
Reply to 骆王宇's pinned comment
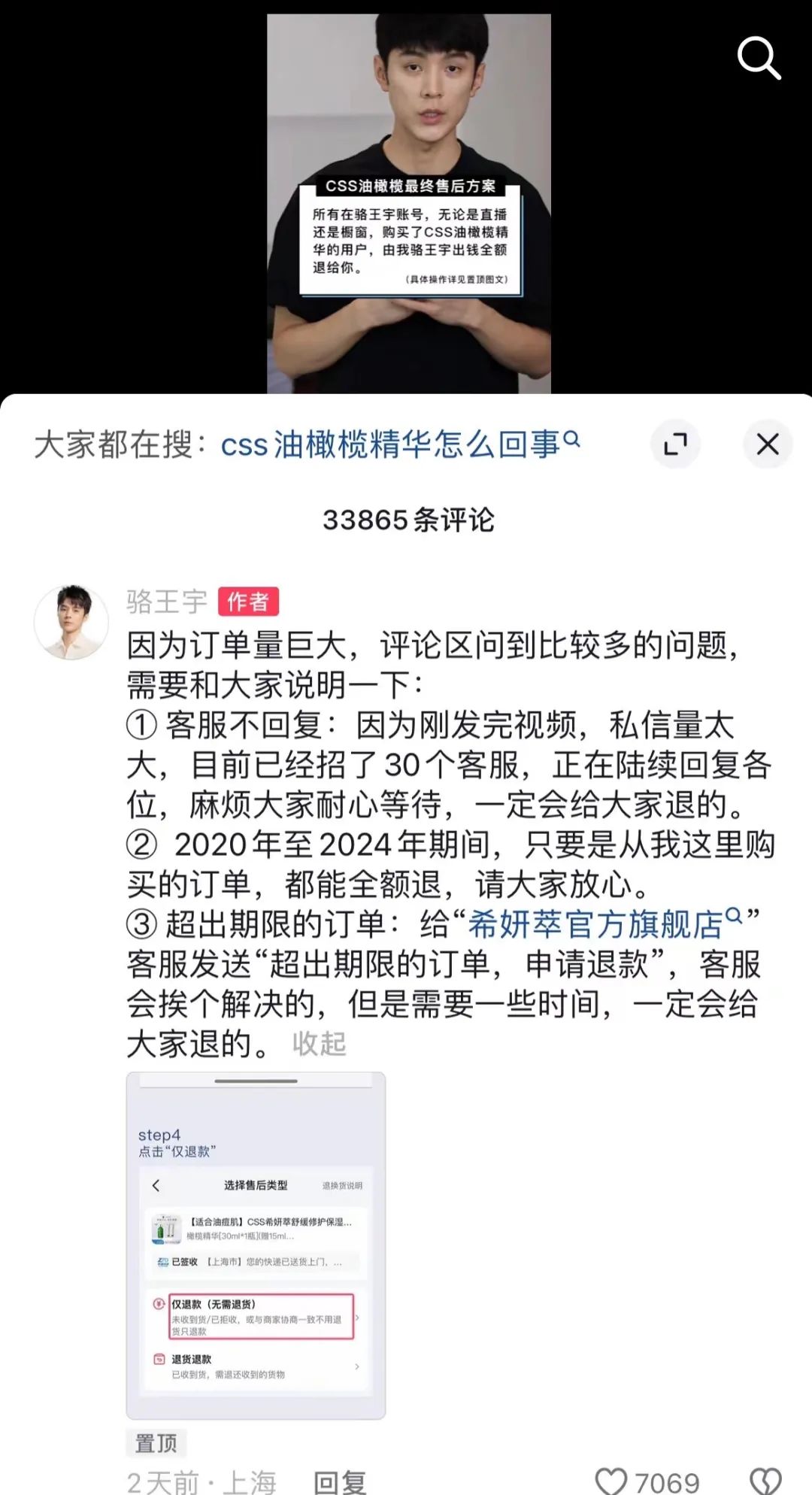pyautogui.click(x=339, y=1481)
